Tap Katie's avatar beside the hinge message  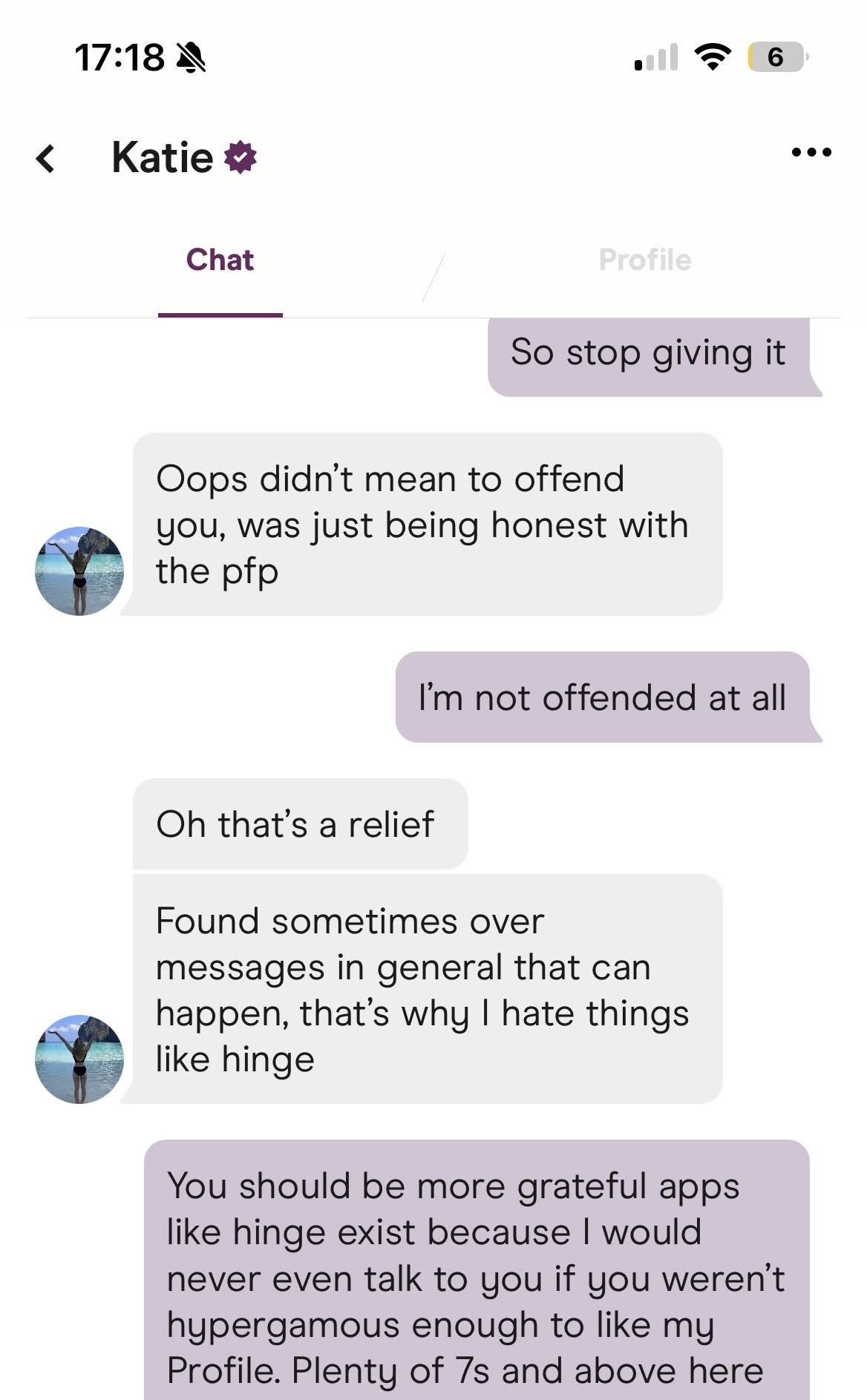pyautogui.click(x=79, y=1059)
